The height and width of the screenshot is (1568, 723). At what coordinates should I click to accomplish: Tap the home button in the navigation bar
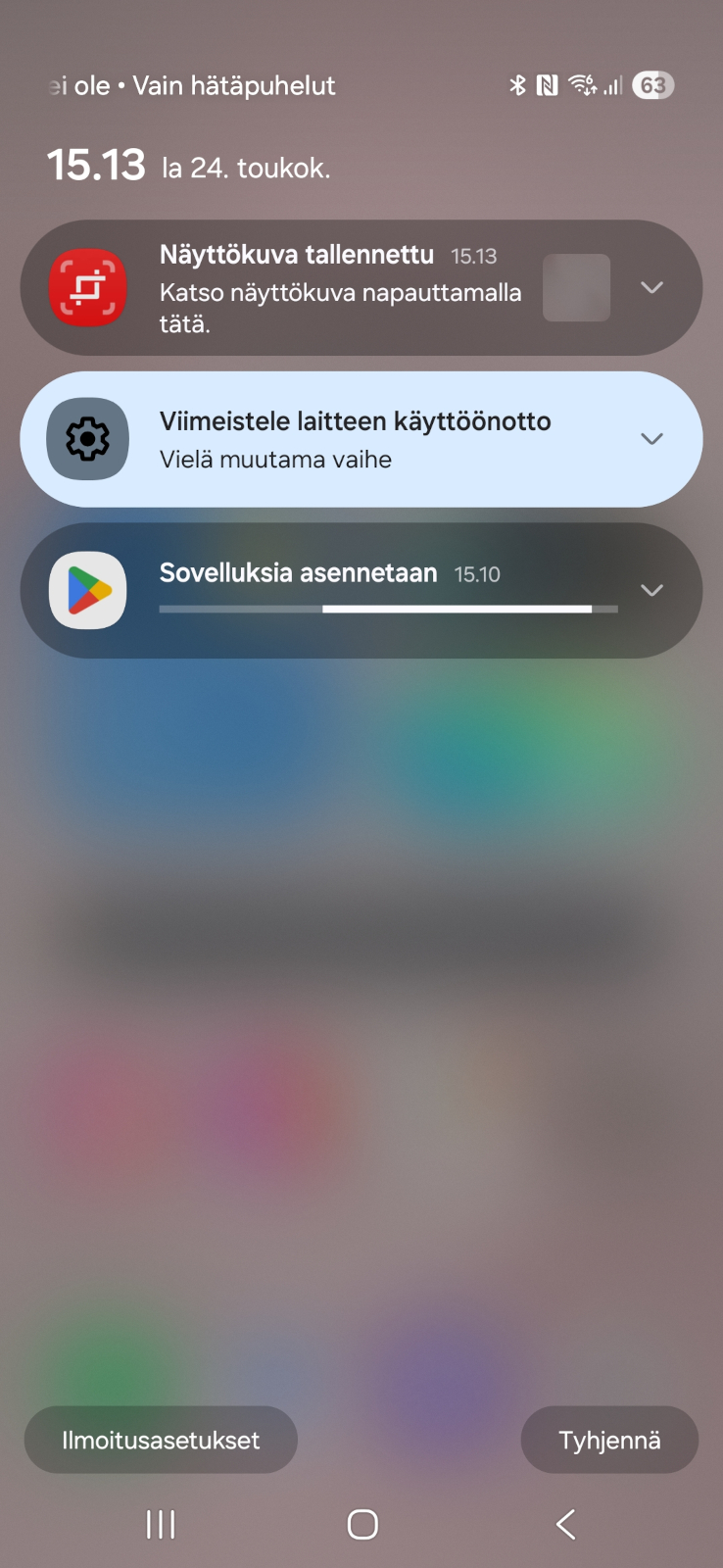[362, 1524]
